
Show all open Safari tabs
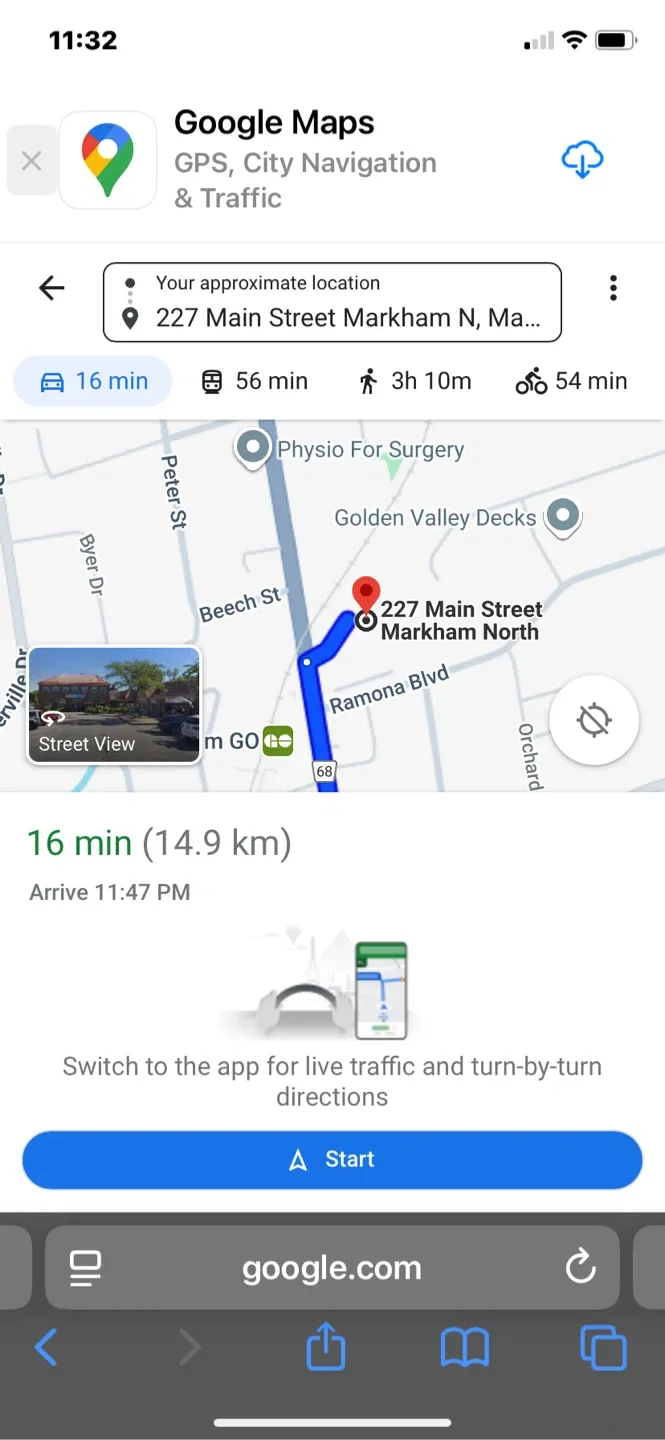pos(603,1349)
